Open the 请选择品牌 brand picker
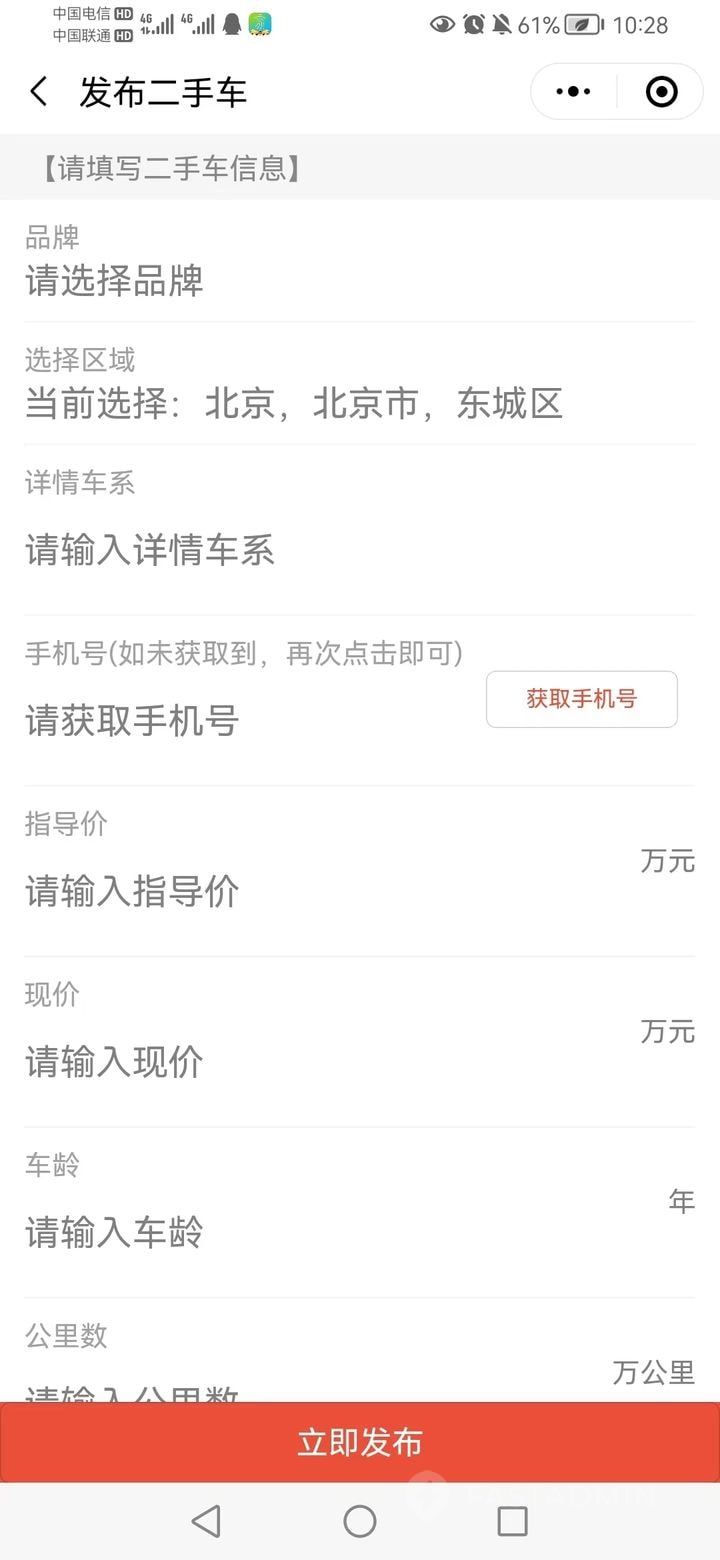The height and width of the screenshot is (1560, 720). click(114, 281)
